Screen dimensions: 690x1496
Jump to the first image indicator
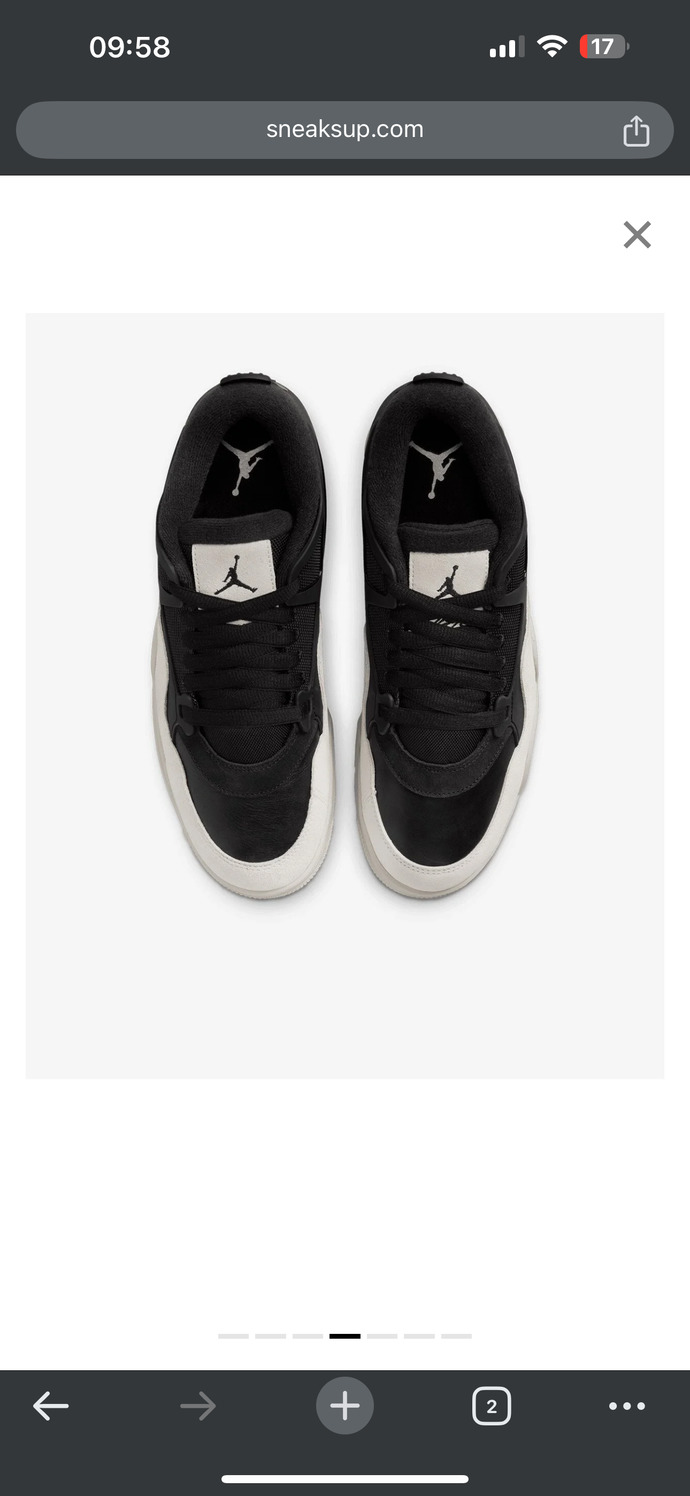coord(233,1336)
